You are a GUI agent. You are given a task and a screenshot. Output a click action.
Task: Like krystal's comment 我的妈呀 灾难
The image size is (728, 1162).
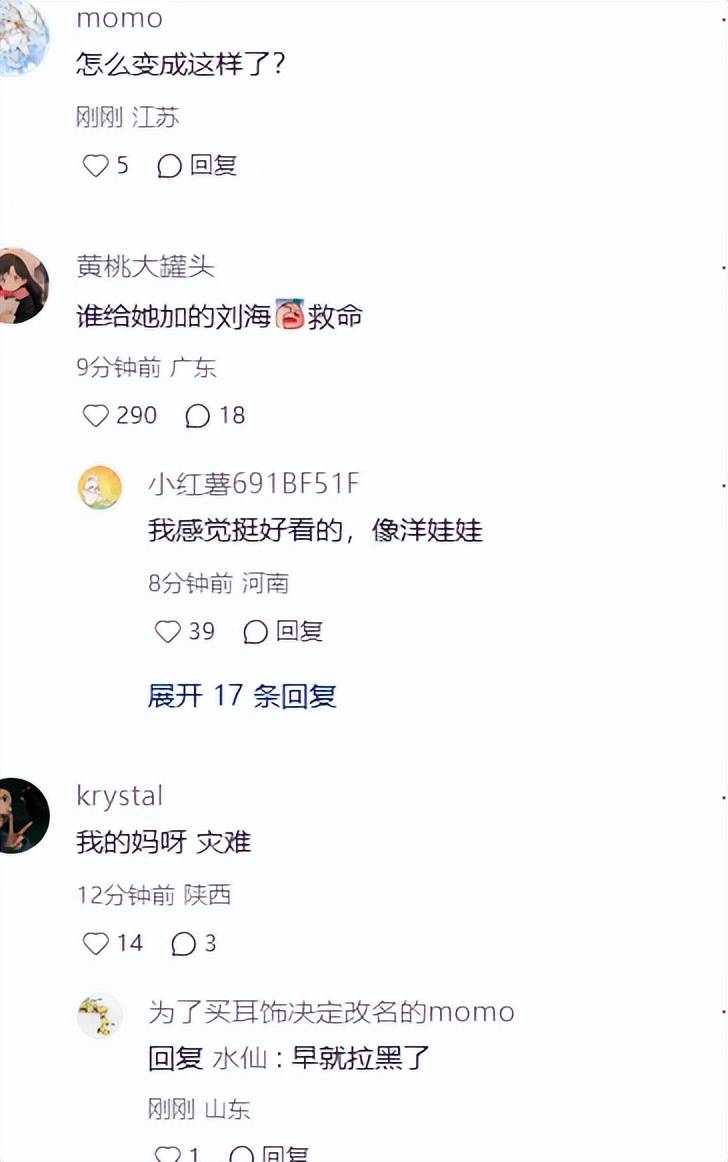tap(96, 943)
